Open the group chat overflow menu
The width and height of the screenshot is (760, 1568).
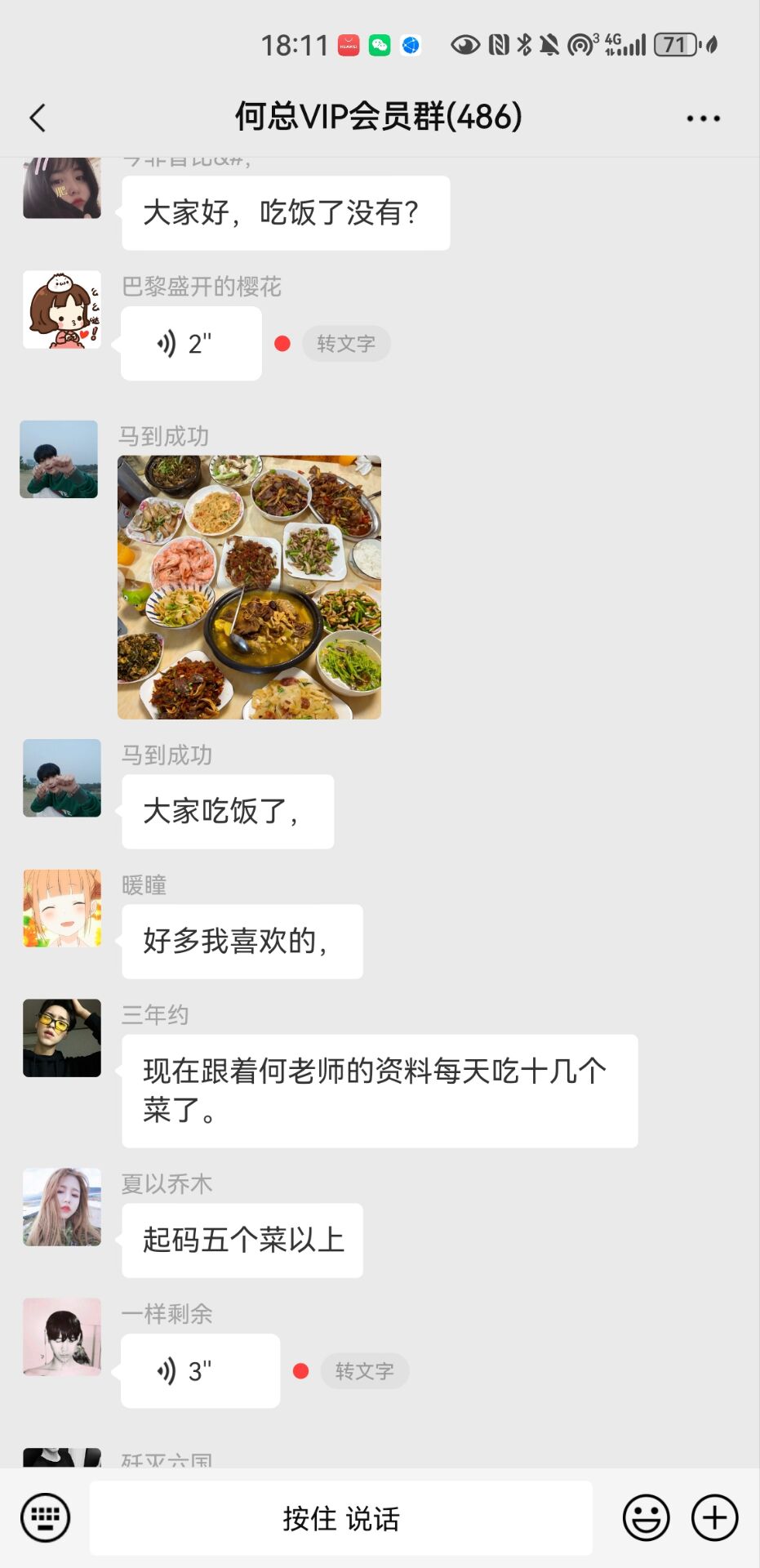click(703, 118)
